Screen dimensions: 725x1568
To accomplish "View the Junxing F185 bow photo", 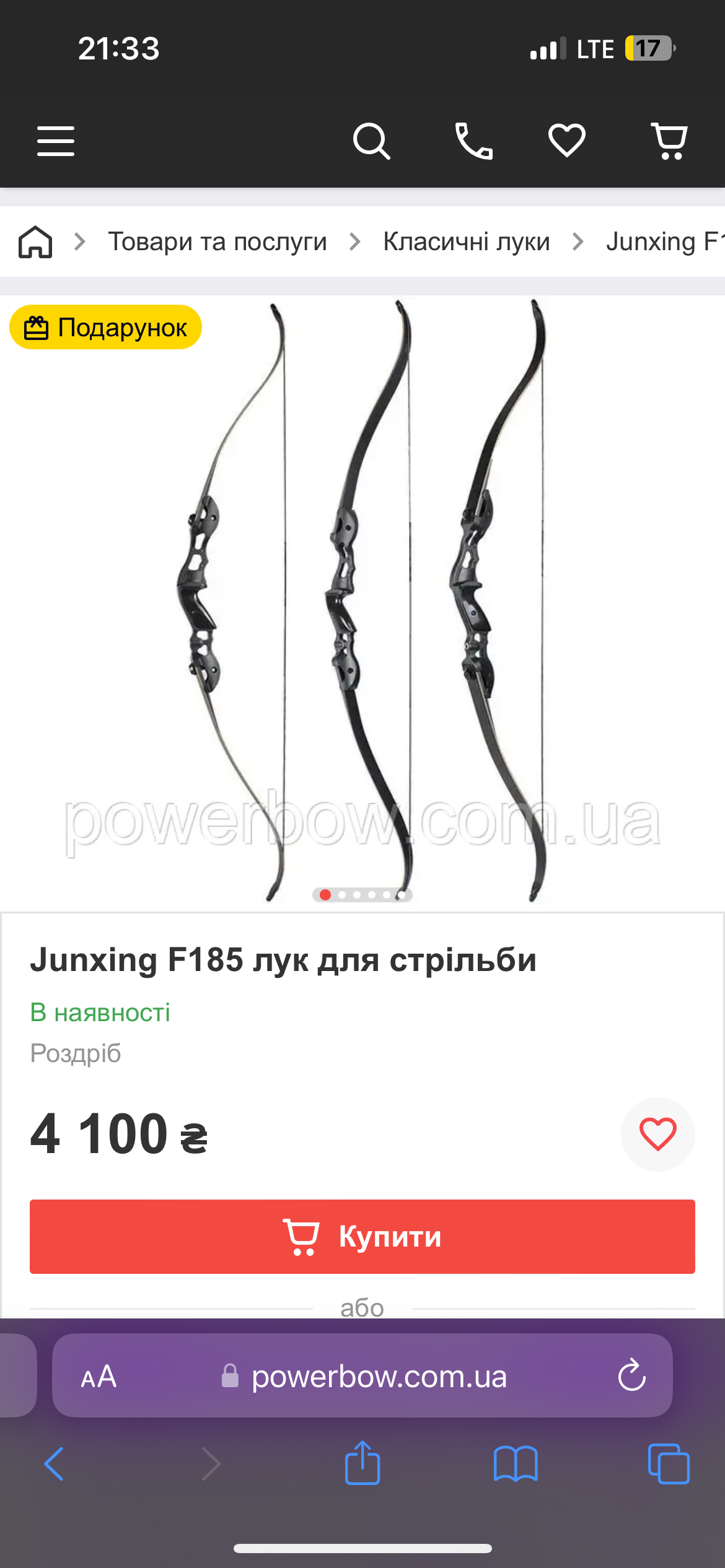I will [x=362, y=601].
